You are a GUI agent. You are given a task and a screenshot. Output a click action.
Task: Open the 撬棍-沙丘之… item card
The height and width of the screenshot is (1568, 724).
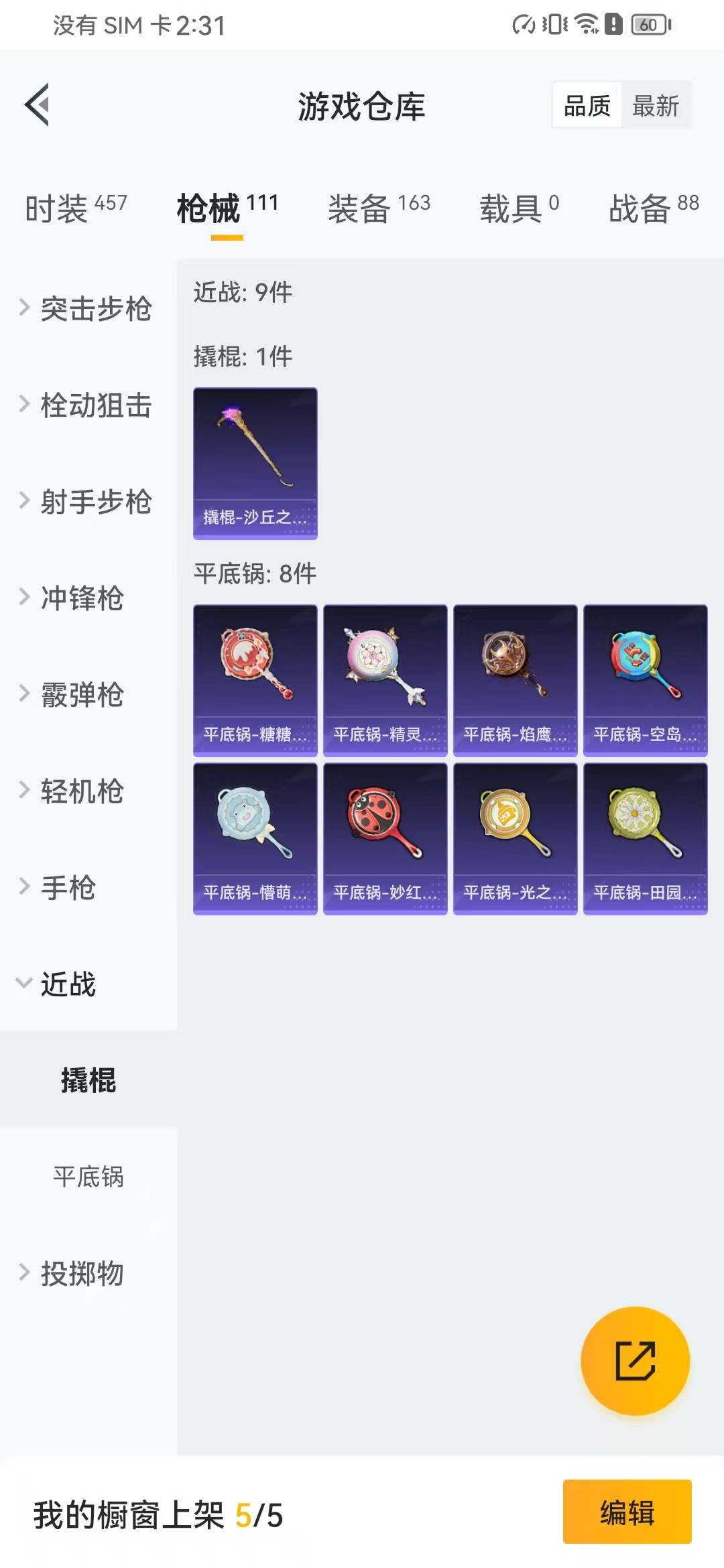(x=255, y=463)
